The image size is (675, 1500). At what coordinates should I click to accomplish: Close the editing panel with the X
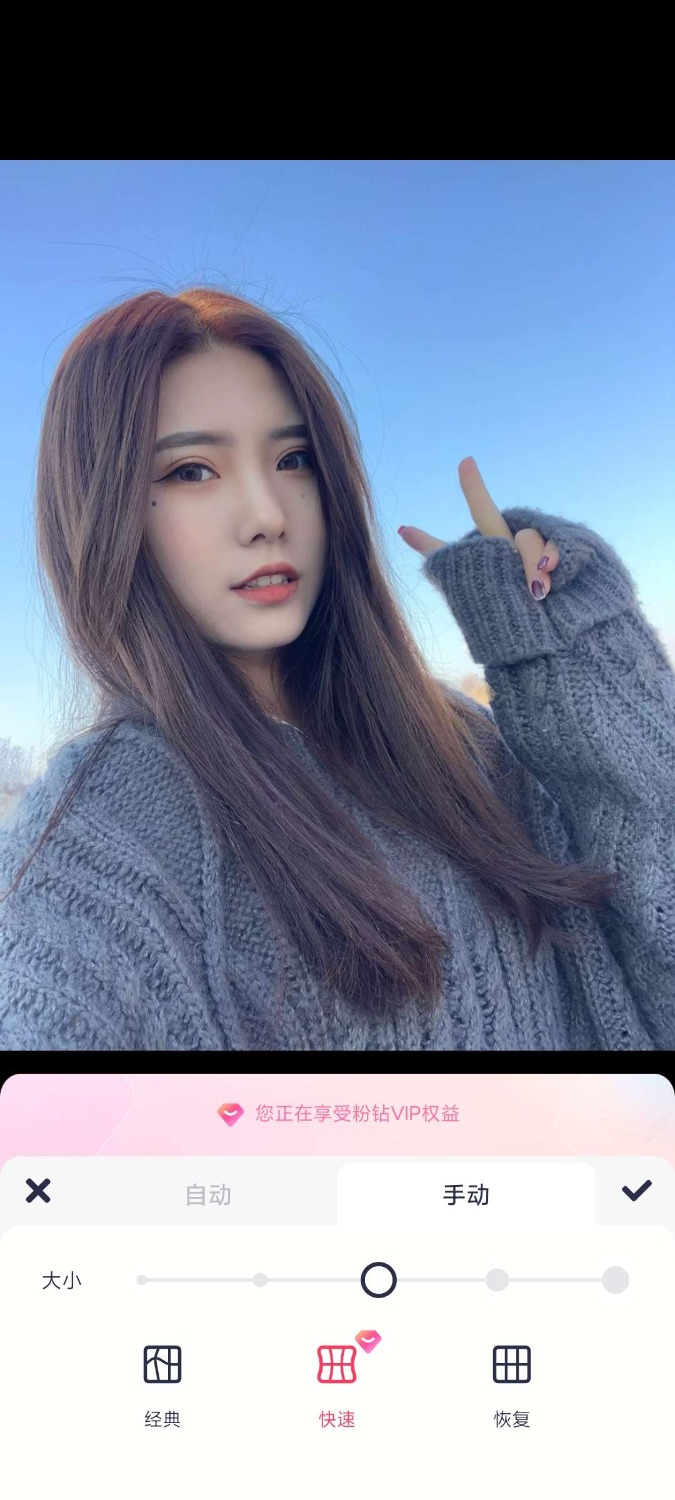(38, 1191)
